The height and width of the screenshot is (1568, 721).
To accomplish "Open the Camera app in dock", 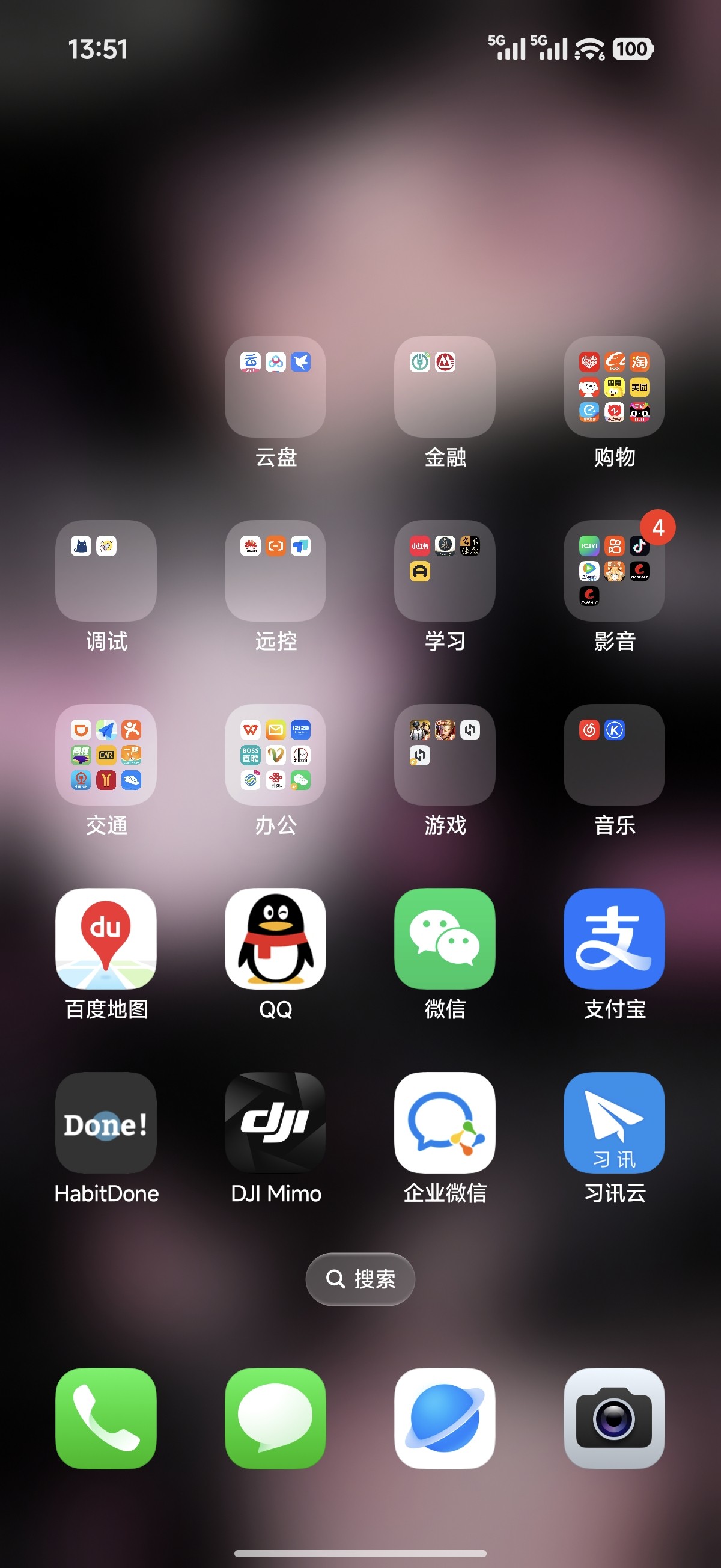I will [x=614, y=1418].
